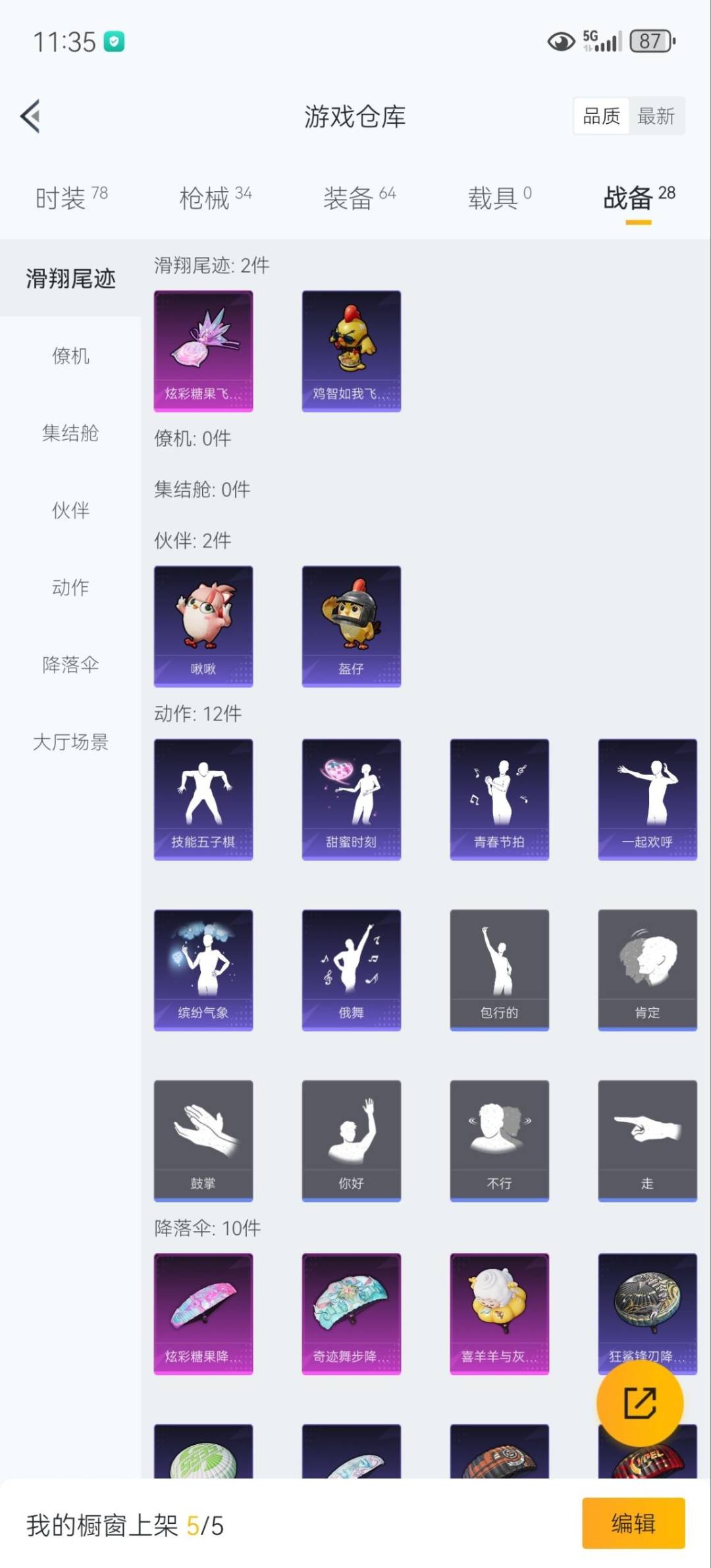The width and height of the screenshot is (711, 1568).
Task: Select the 俄舞 dance emote
Action: [x=351, y=968]
